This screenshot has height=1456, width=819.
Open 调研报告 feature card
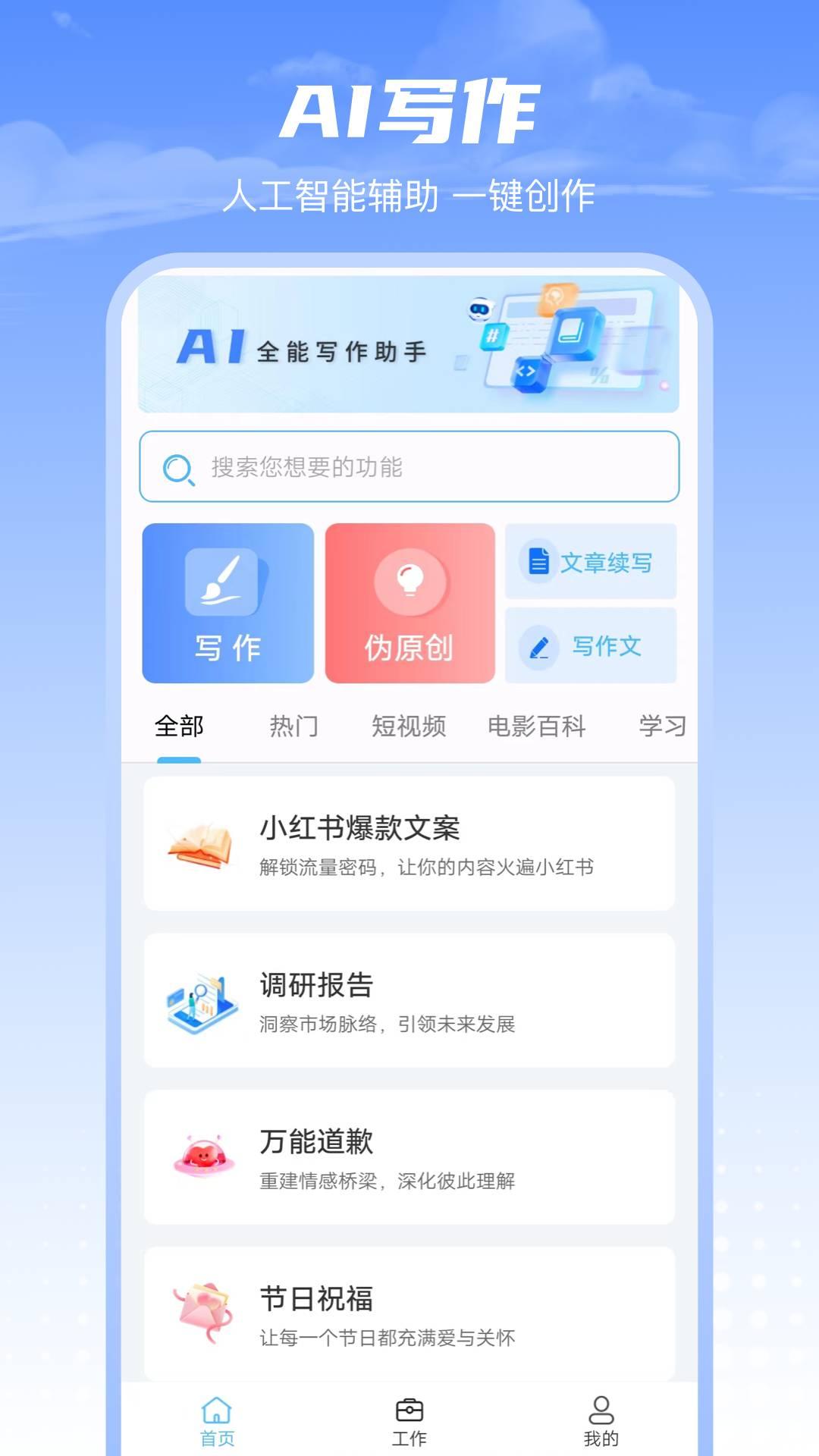coord(409,1001)
